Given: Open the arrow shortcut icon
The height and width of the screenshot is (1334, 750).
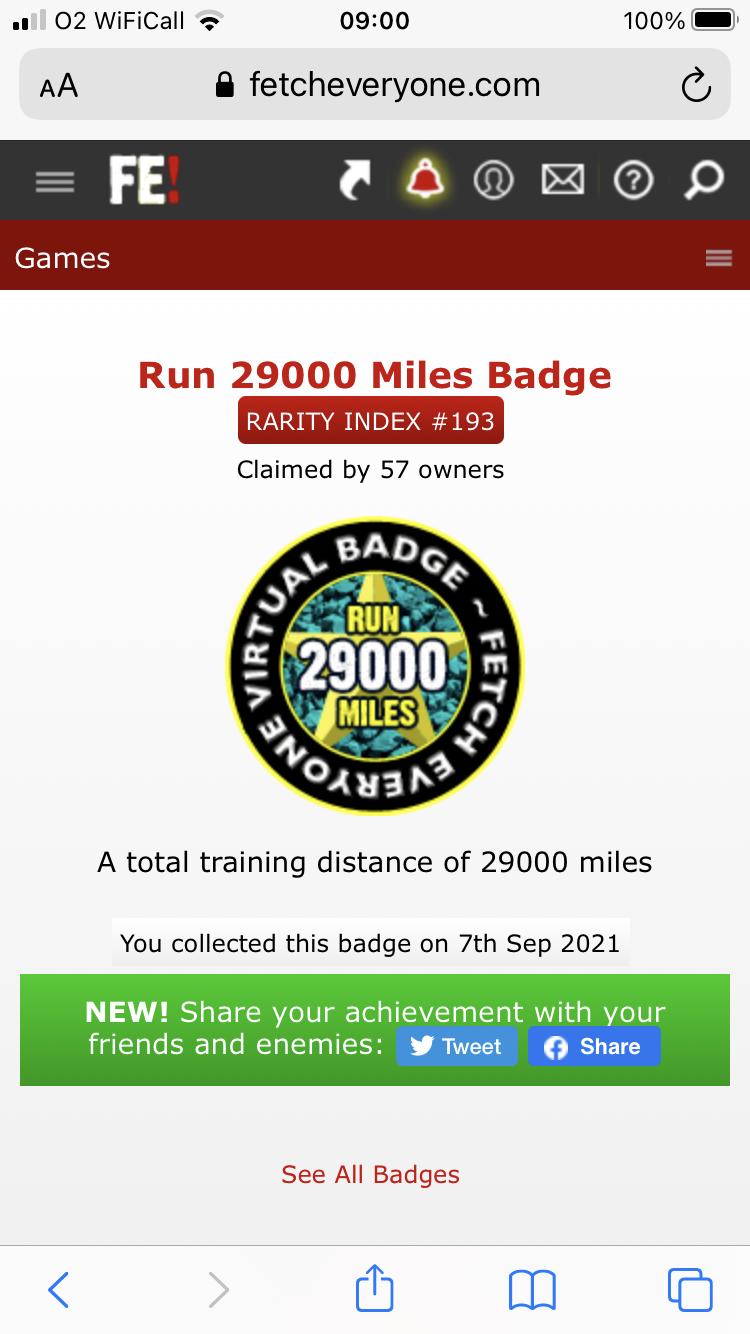Looking at the screenshot, I should (354, 181).
